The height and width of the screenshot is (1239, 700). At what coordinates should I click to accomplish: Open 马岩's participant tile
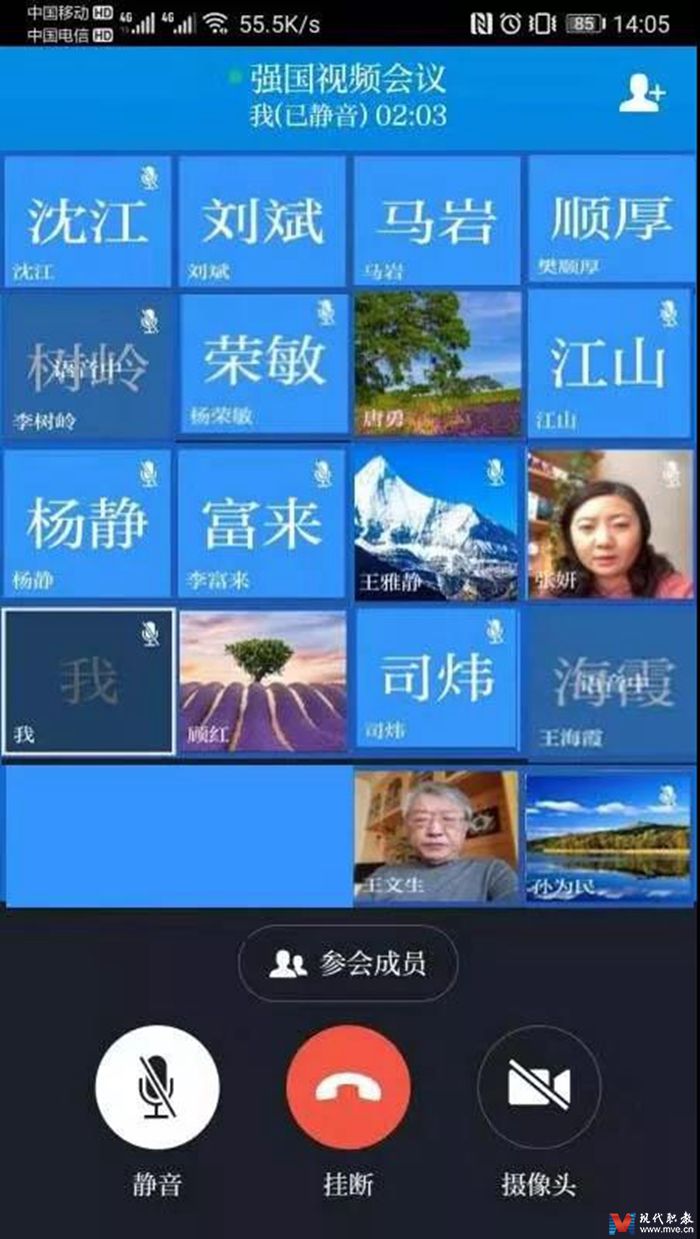click(437, 221)
